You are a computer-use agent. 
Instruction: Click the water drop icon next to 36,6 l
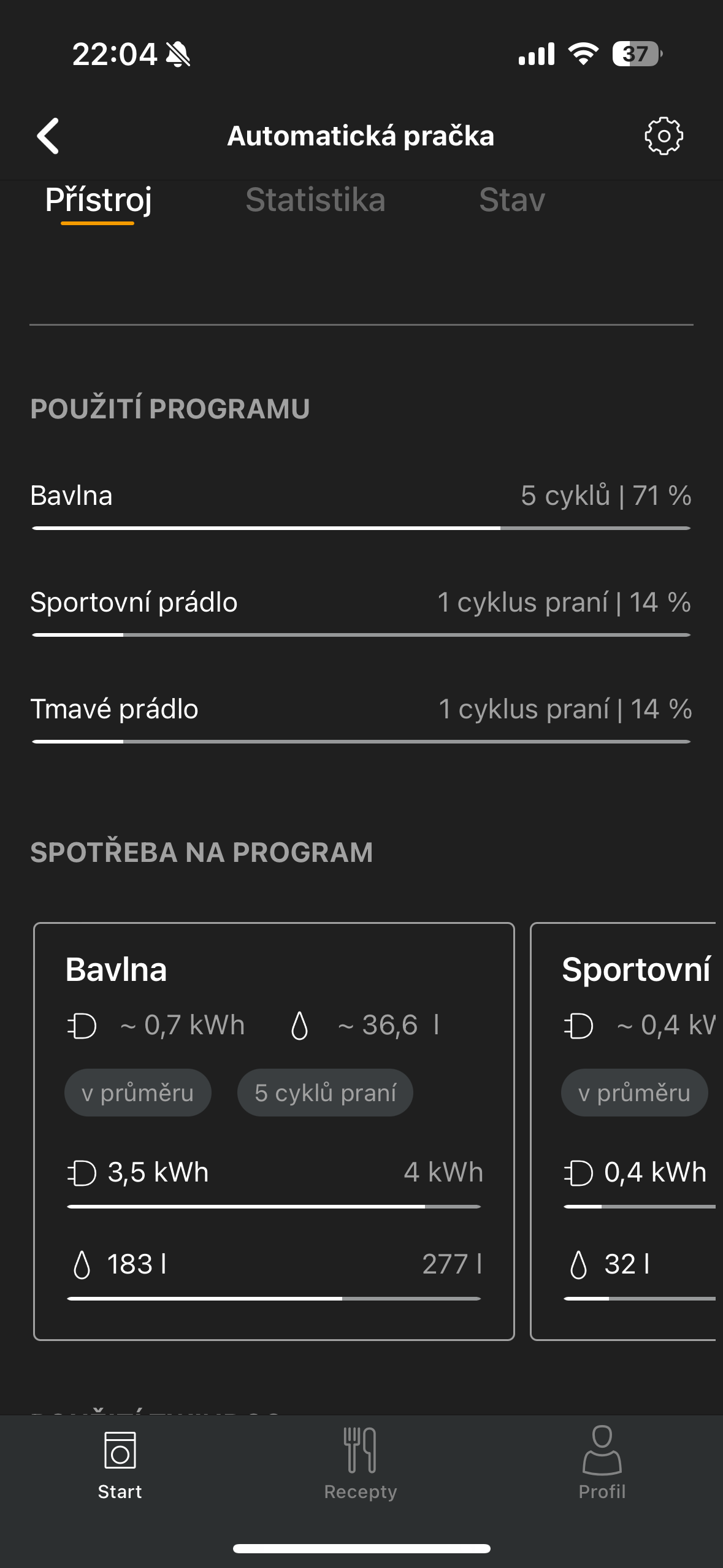tap(300, 1025)
